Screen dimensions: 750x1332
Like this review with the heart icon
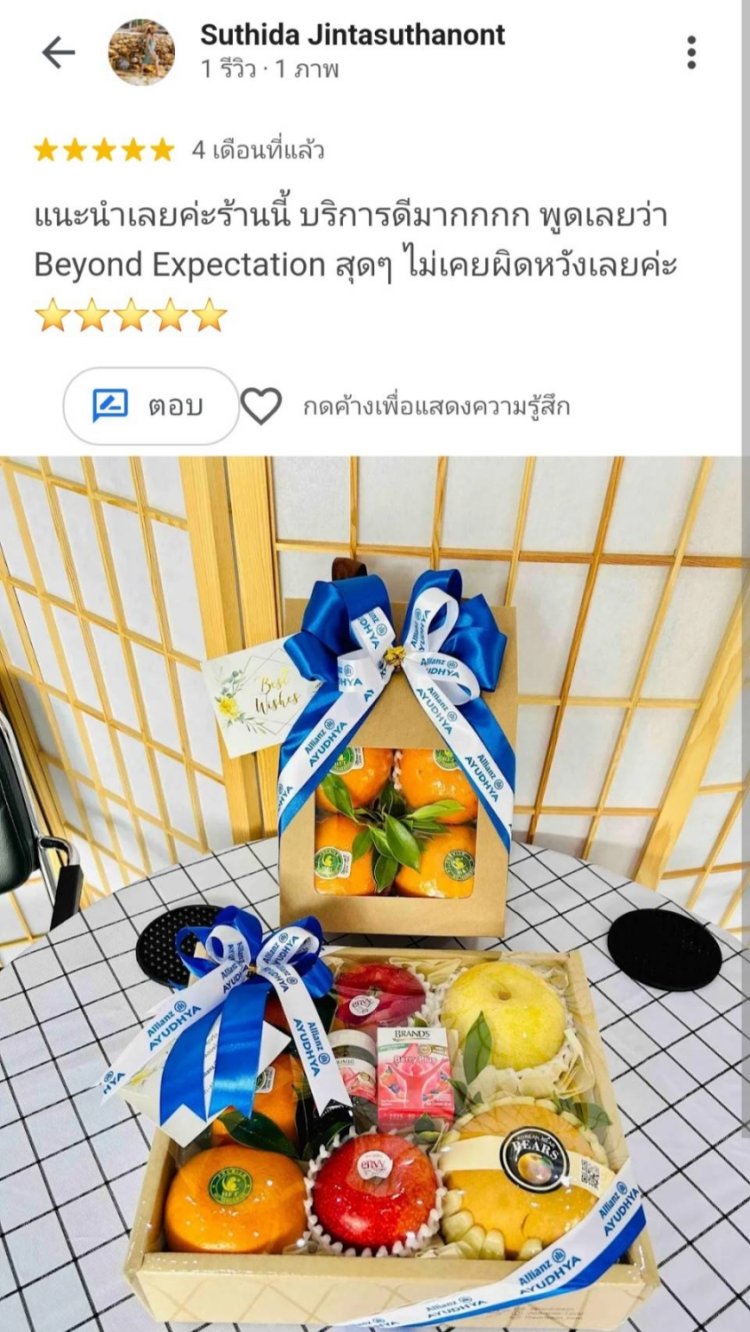(261, 406)
